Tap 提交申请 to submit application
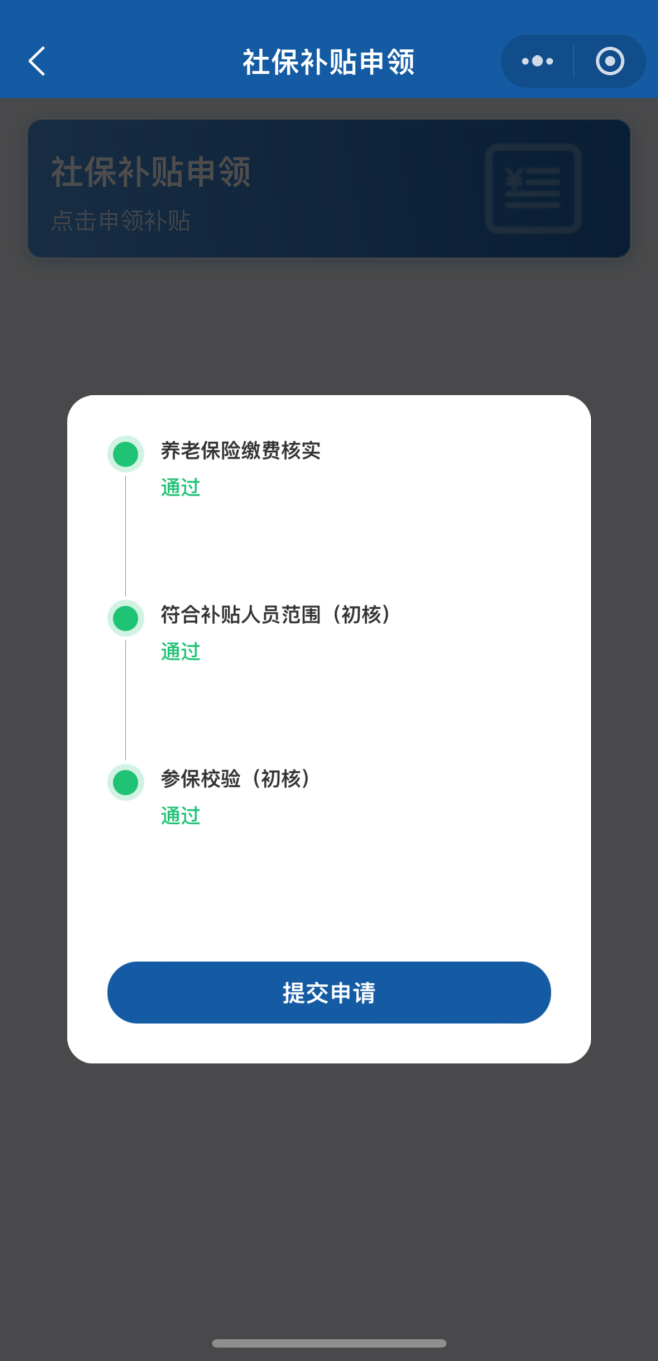This screenshot has height=1361, width=659. (x=329, y=993)
